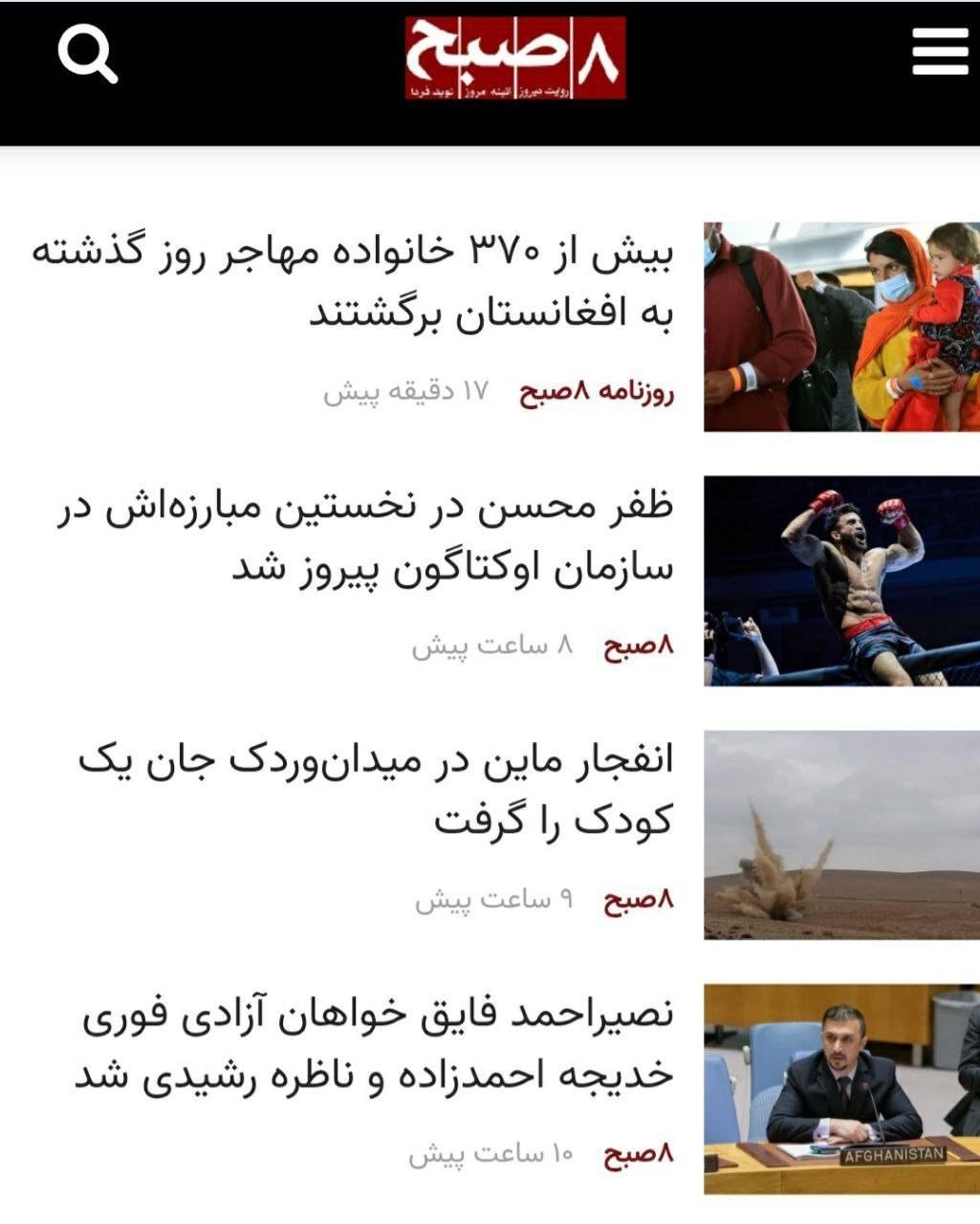The height and width of the screenshot is (1224, 980).
Task: Open the fighter celebrating photo
Action: pyautogui.click(x=841, y=581)
